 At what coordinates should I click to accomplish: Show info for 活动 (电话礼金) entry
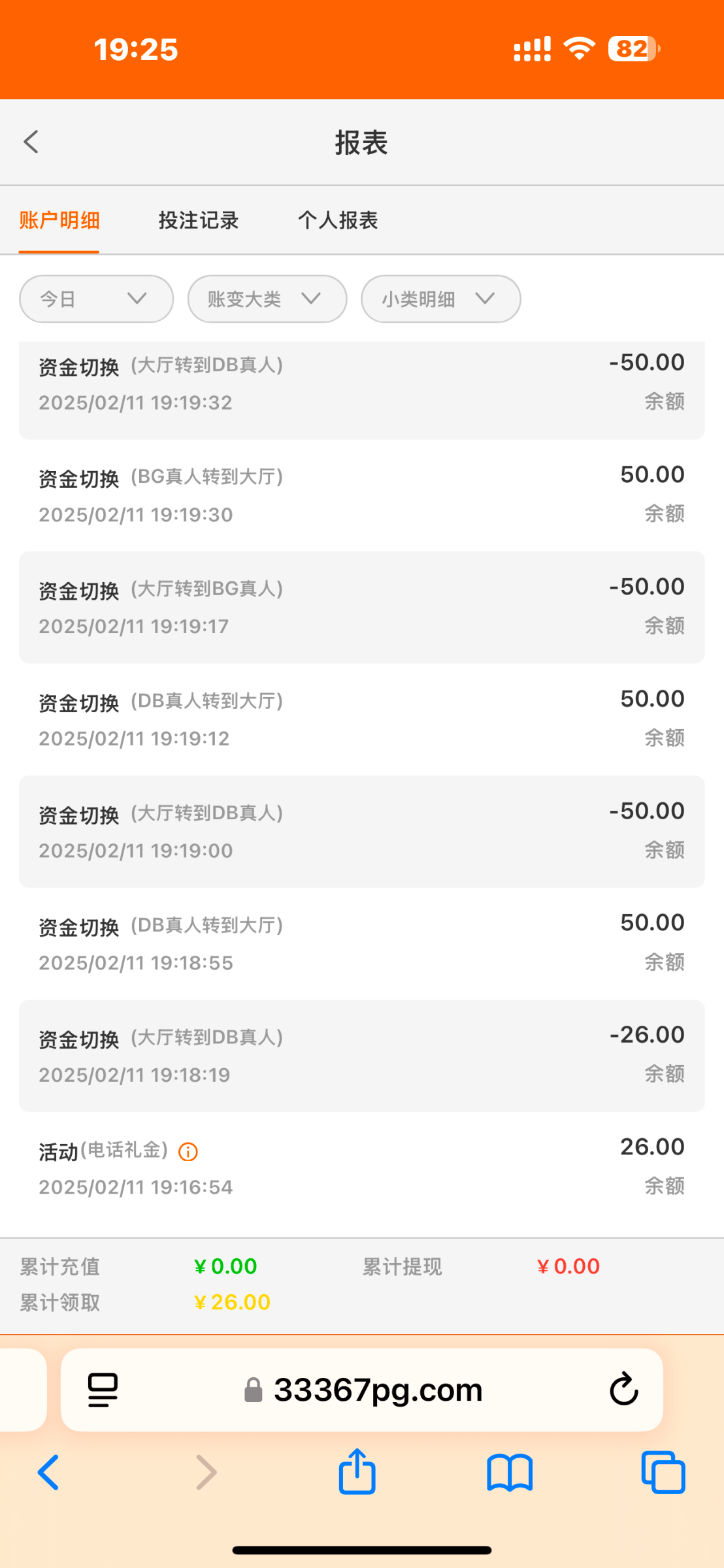tap(188, 1152)
